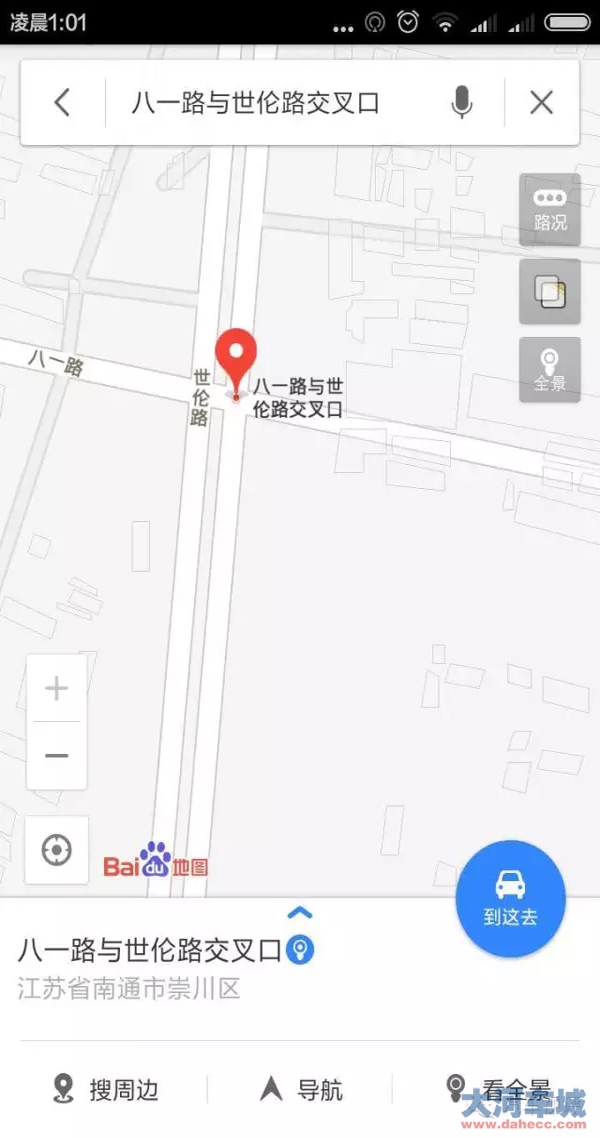Open the map layers button
600x1138 pixels.
(x=550, y=292)
